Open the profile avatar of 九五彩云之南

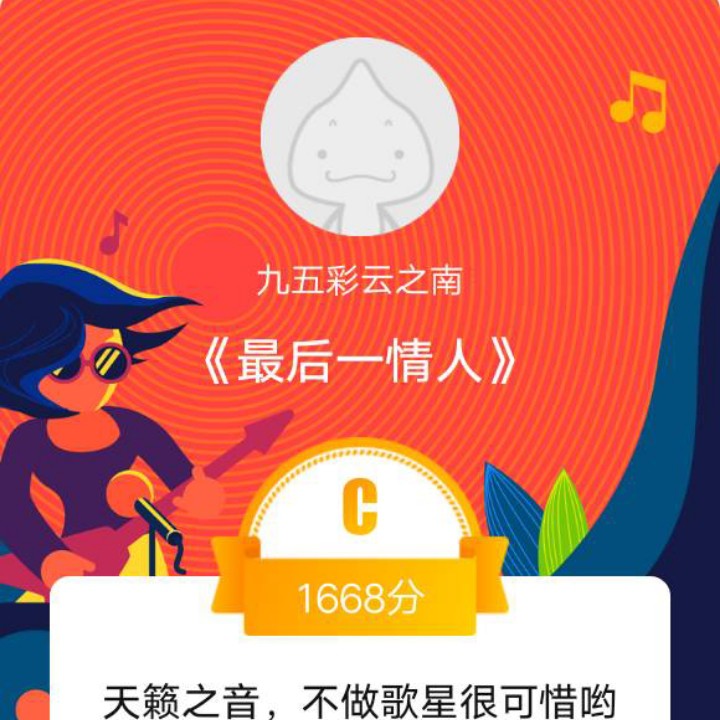point(360,137)
